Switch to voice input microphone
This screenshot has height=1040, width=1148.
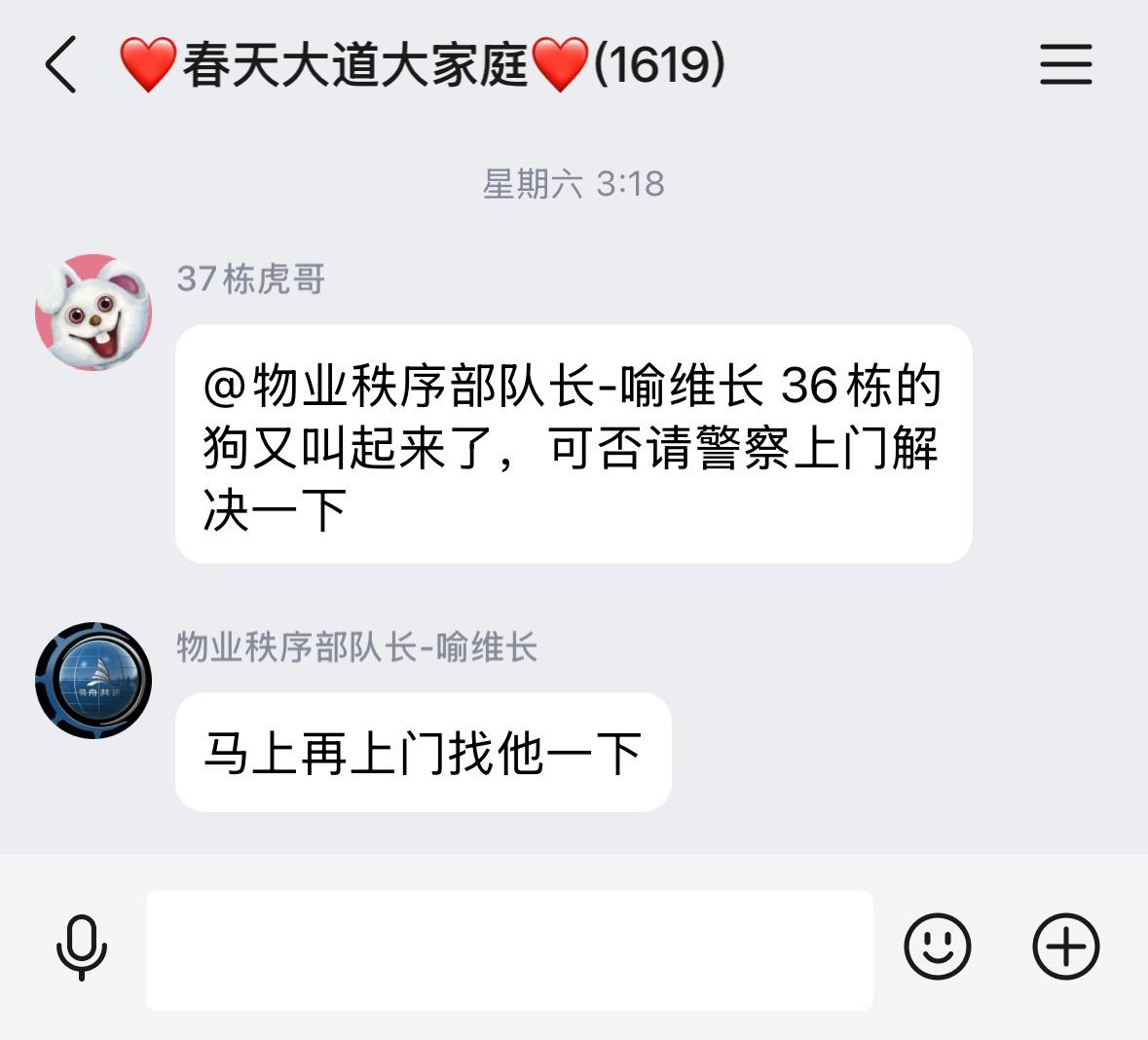pos(81,947)
